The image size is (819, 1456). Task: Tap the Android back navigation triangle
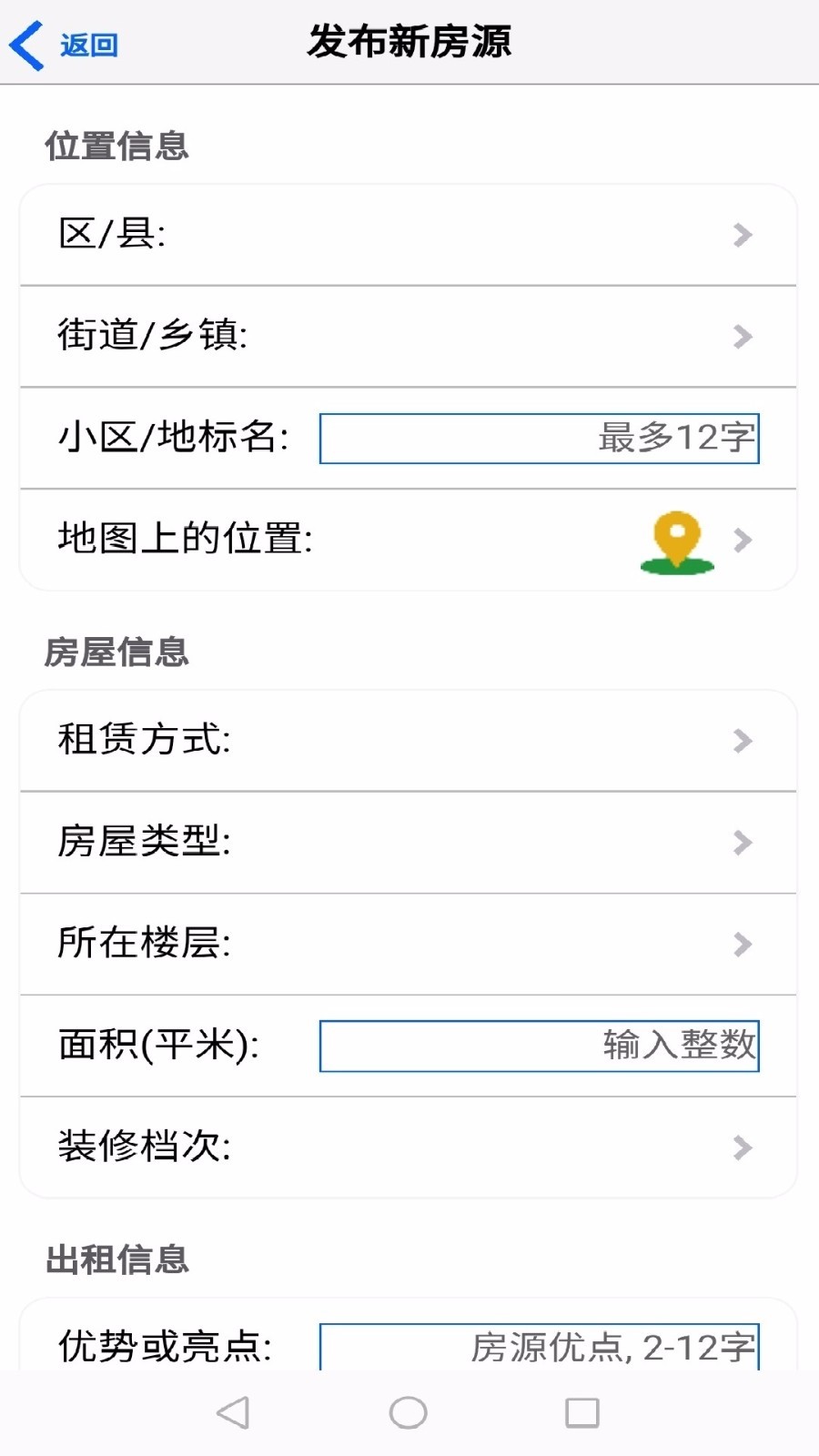pyautogui.click(x=234, y=1411)
